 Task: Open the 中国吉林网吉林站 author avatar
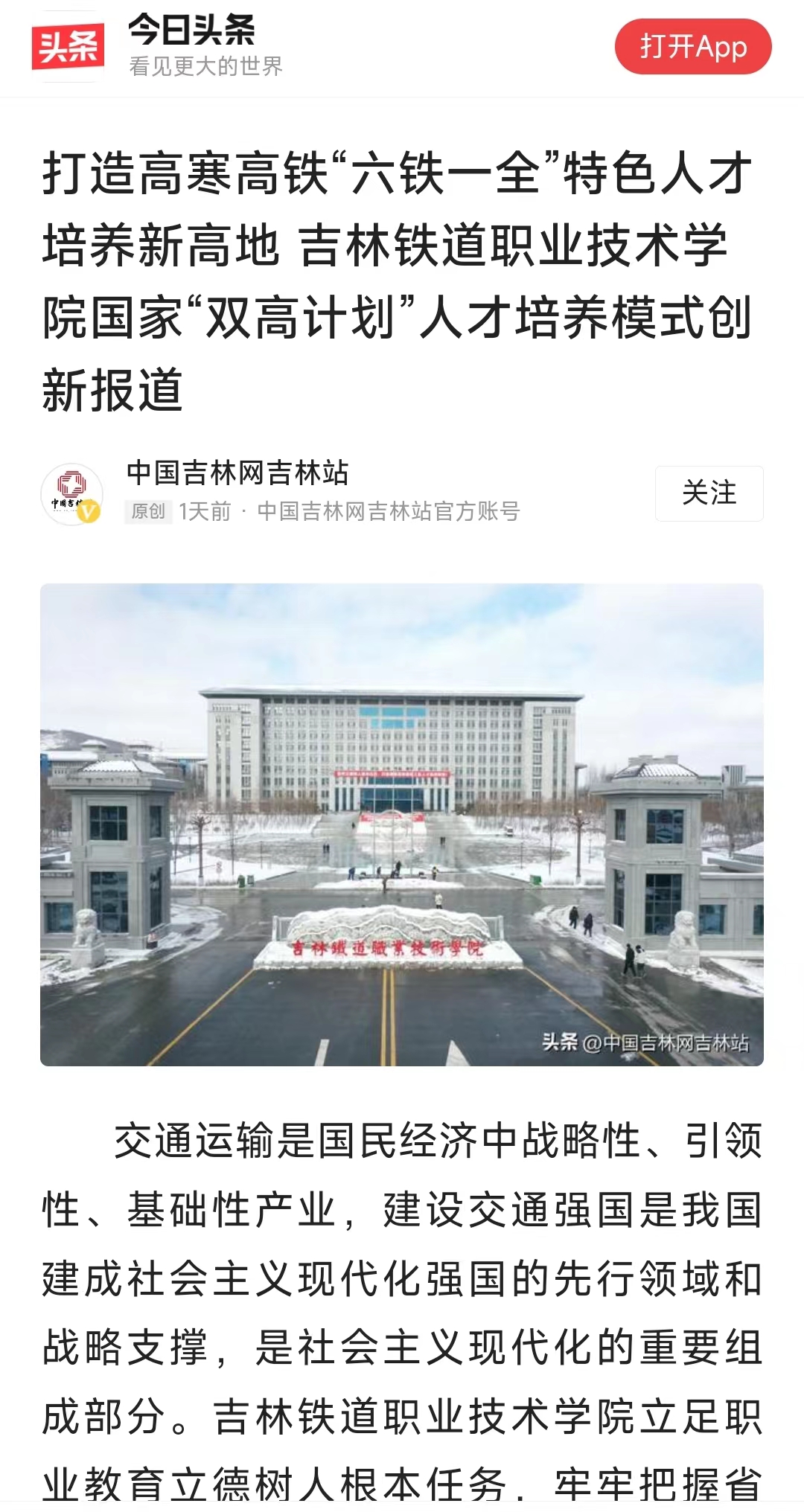71,493
